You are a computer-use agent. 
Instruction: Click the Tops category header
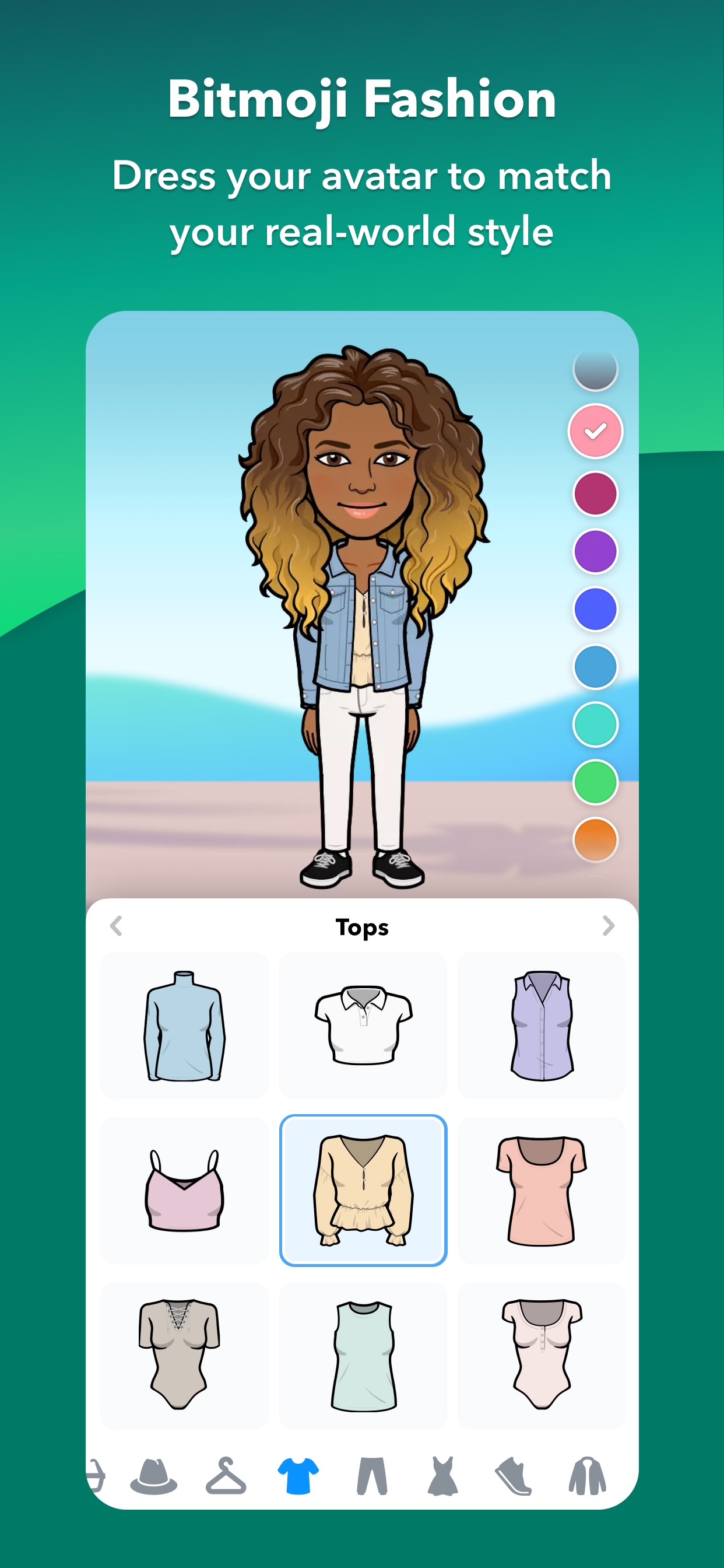[362, 926]
